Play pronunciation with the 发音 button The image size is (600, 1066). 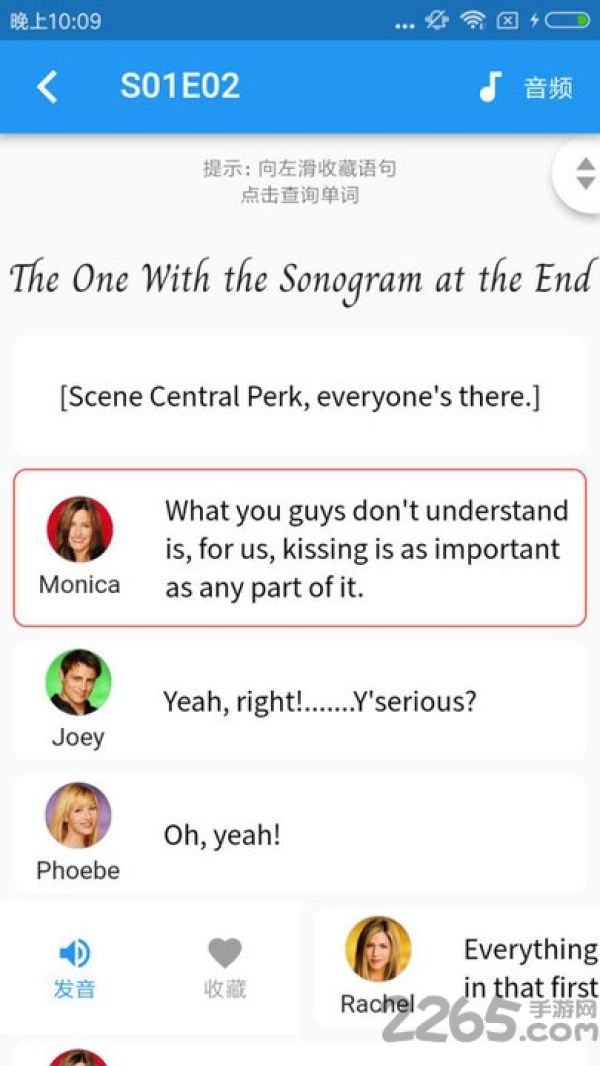point(74,968)
